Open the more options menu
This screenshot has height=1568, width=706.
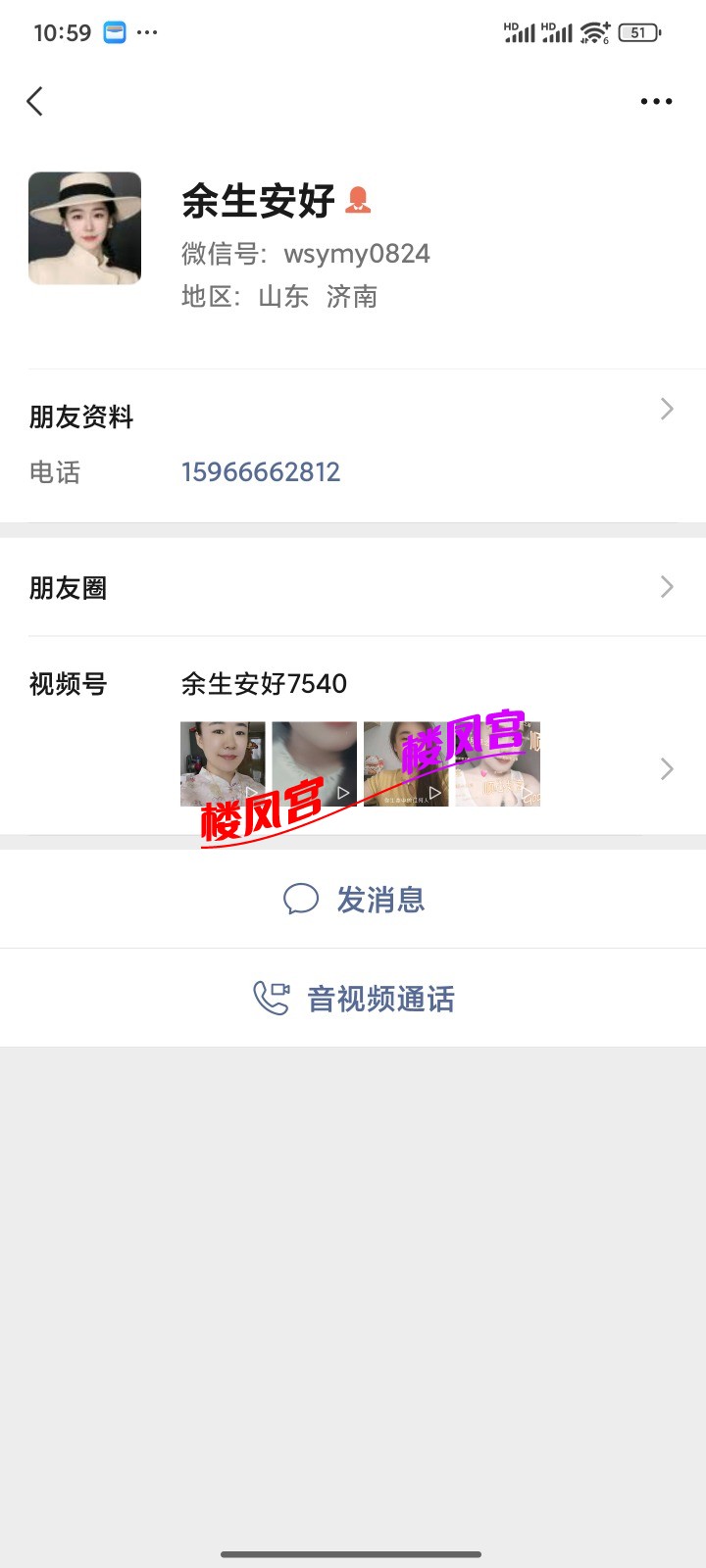point(655,101)
